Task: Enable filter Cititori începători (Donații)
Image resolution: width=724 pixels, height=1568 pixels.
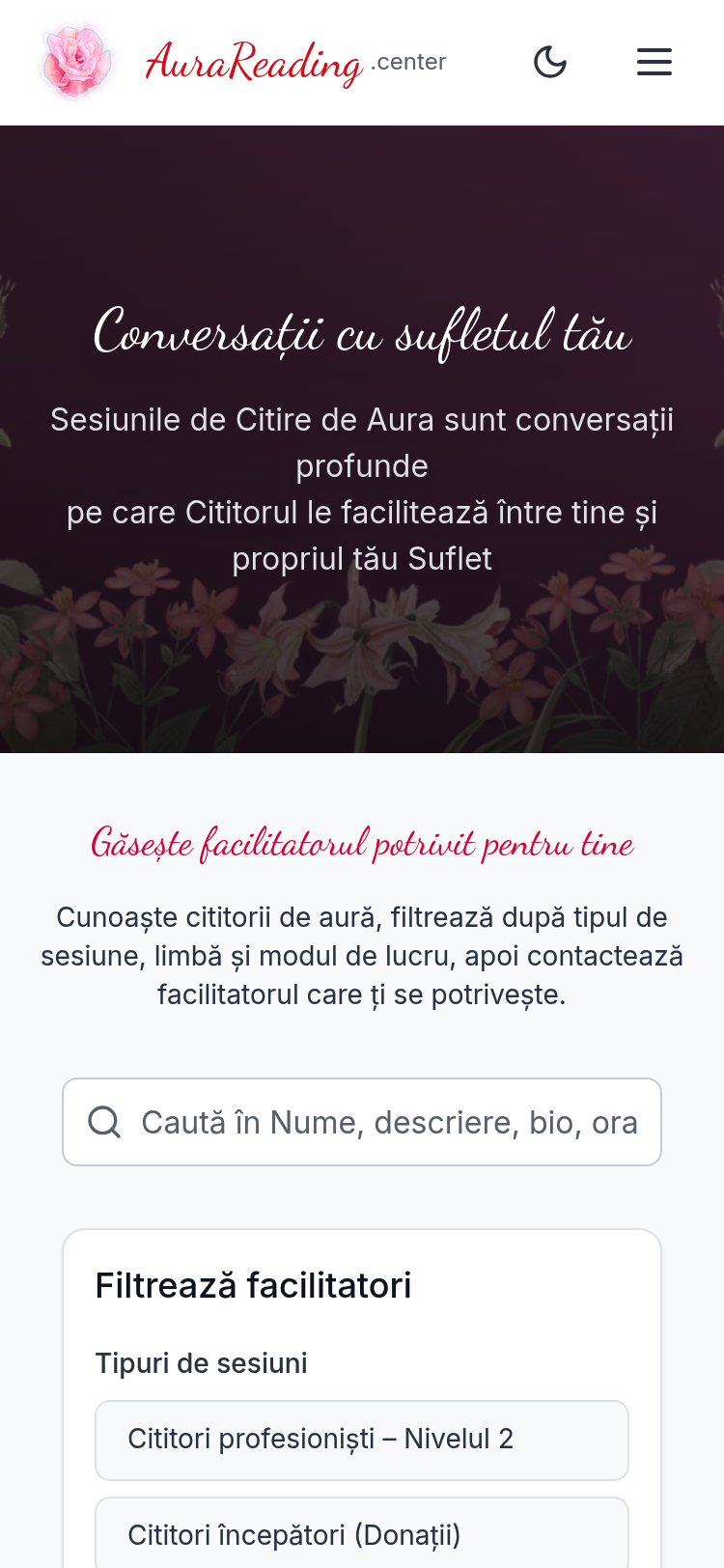Action: 361,1535
